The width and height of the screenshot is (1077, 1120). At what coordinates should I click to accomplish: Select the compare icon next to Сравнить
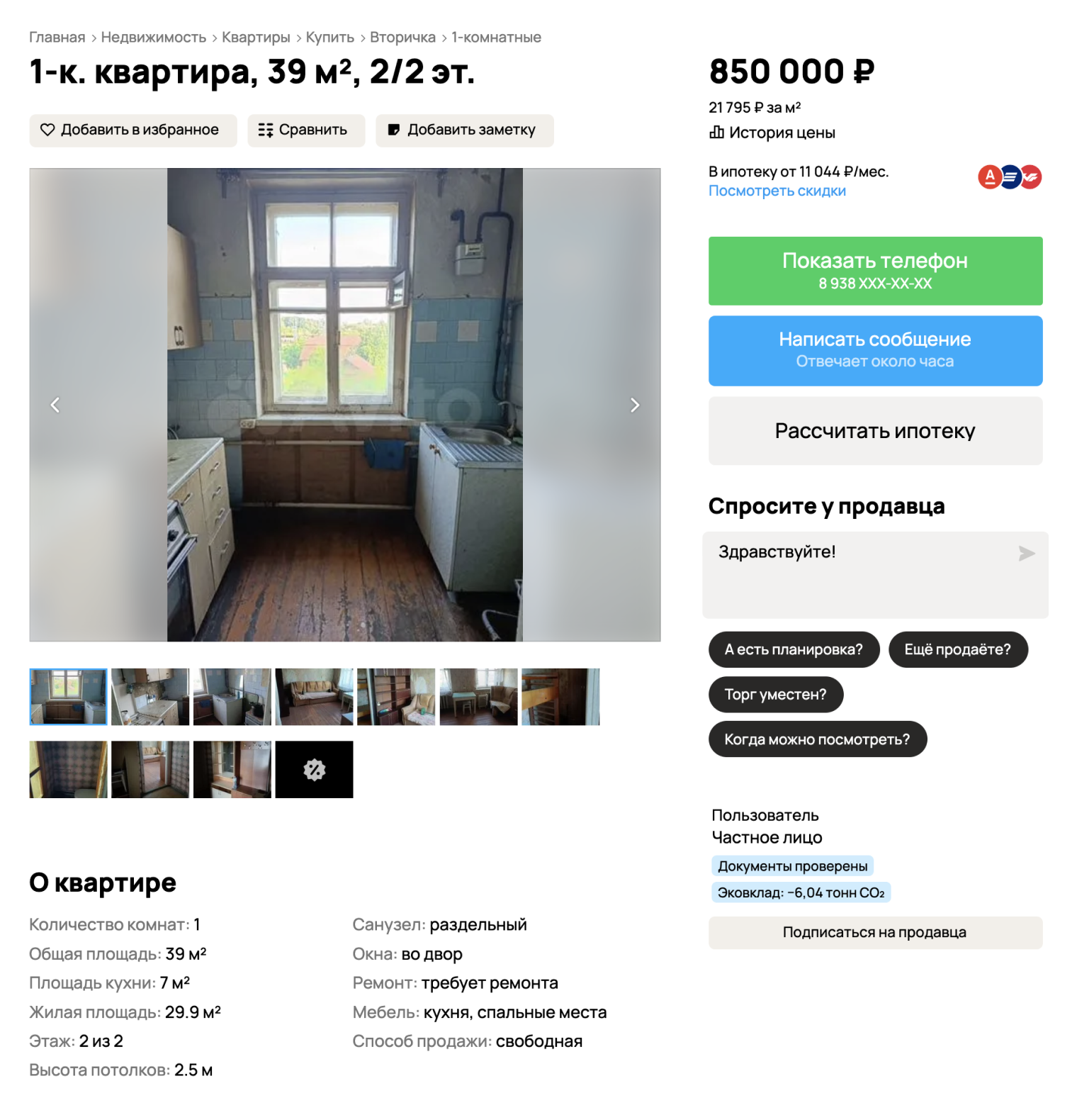coord(267,130)
